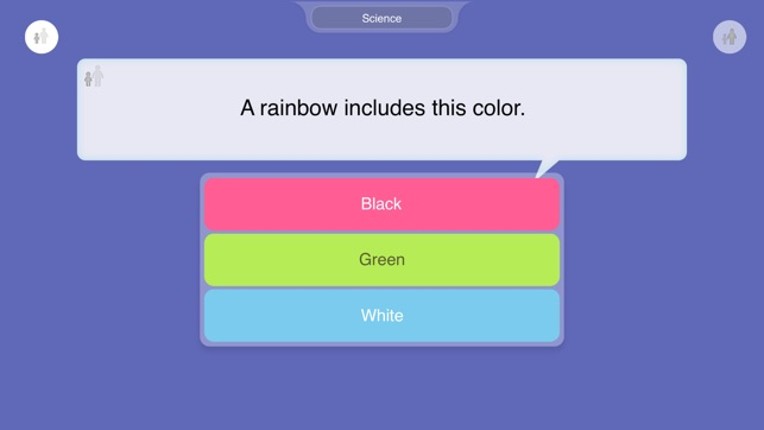764x430 pixels.
Task: Choose Green as the answer
Action: [381, 260]
